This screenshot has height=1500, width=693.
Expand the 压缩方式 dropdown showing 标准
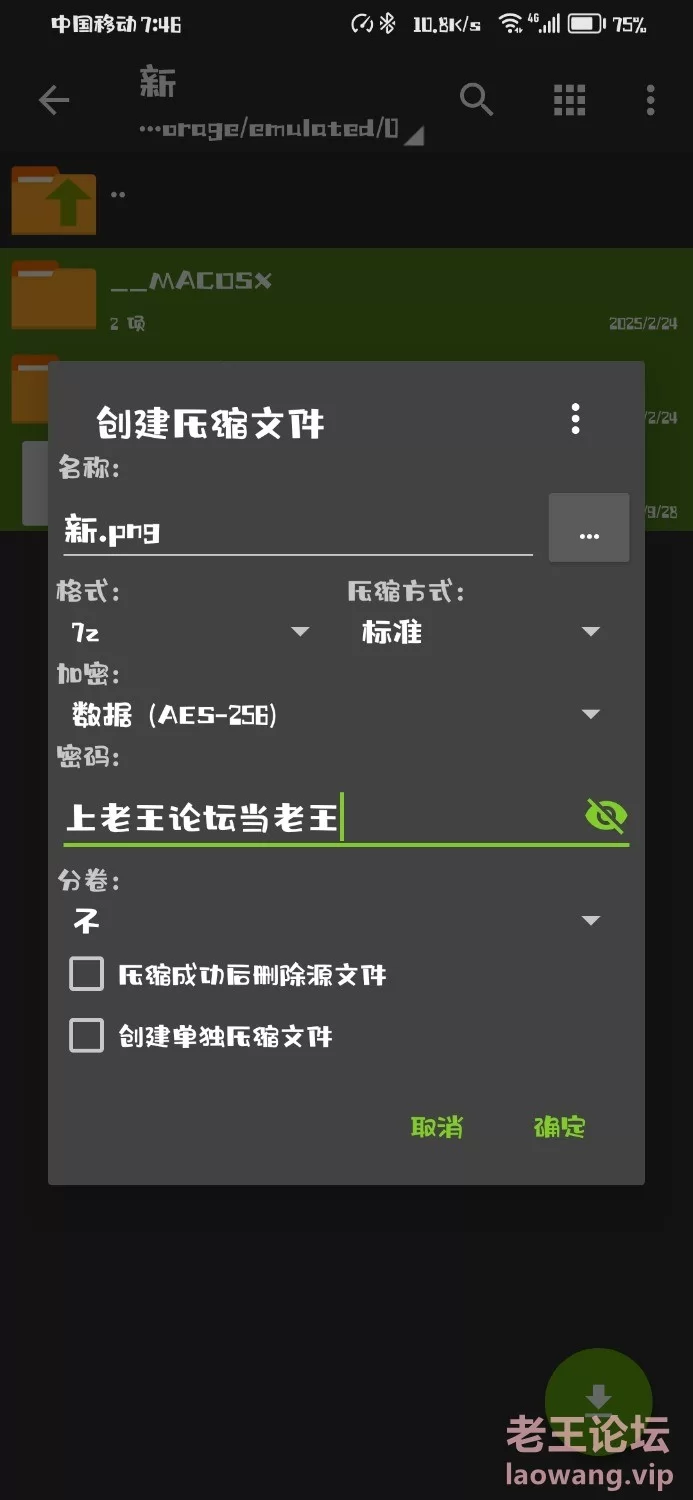[x=480, y=632]
